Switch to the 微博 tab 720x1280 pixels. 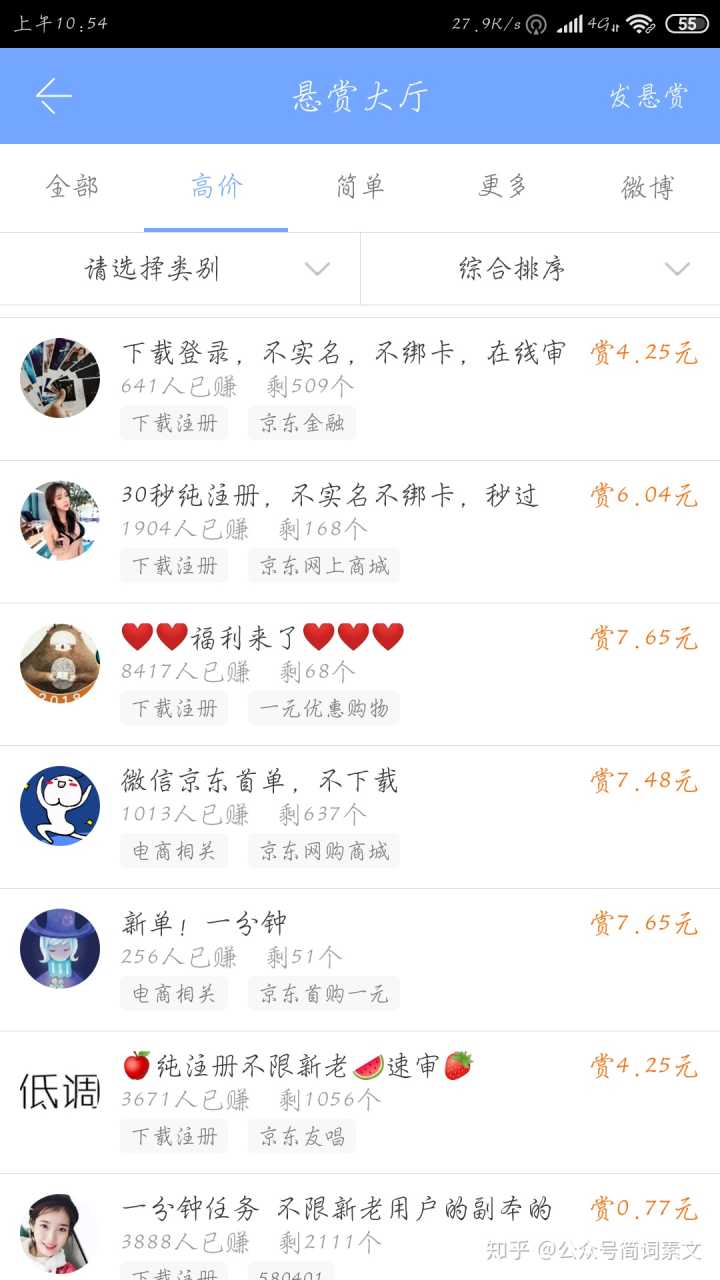coord(648,187)
